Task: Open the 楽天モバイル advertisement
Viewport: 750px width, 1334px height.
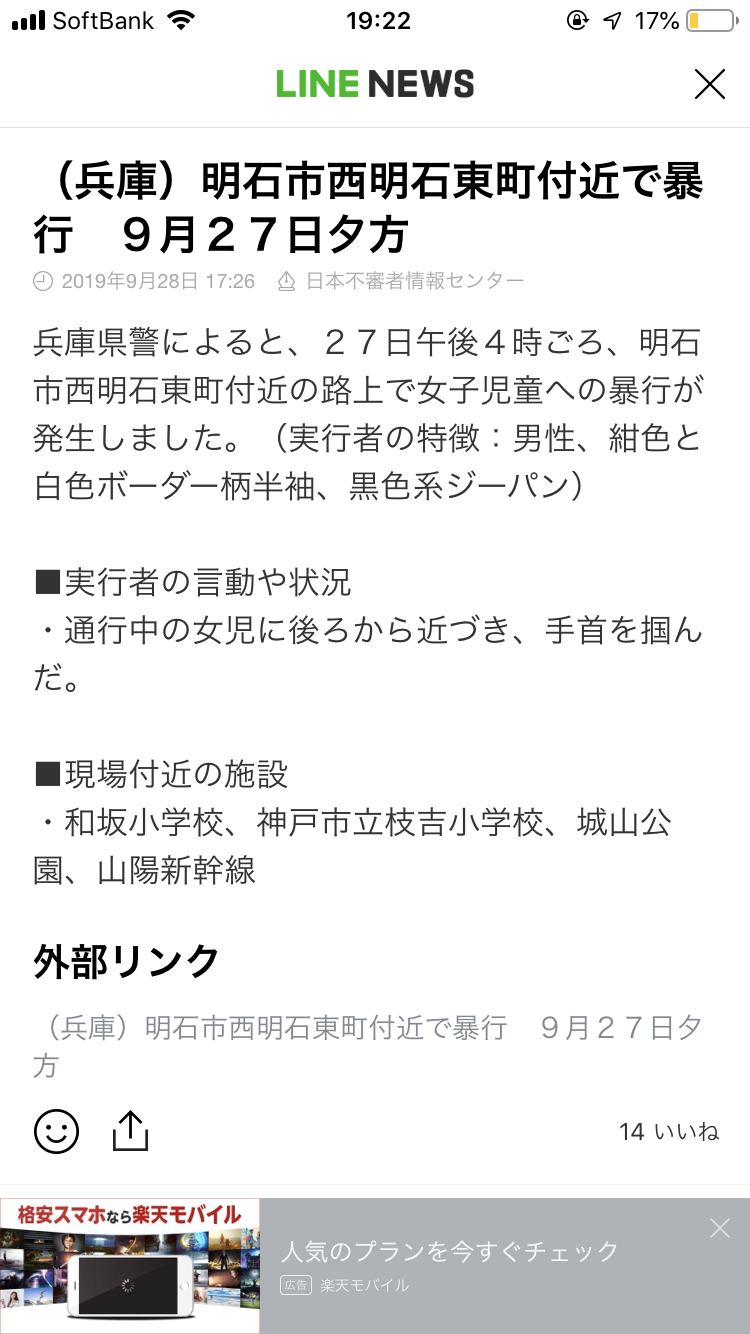Action: (450, 1266)
